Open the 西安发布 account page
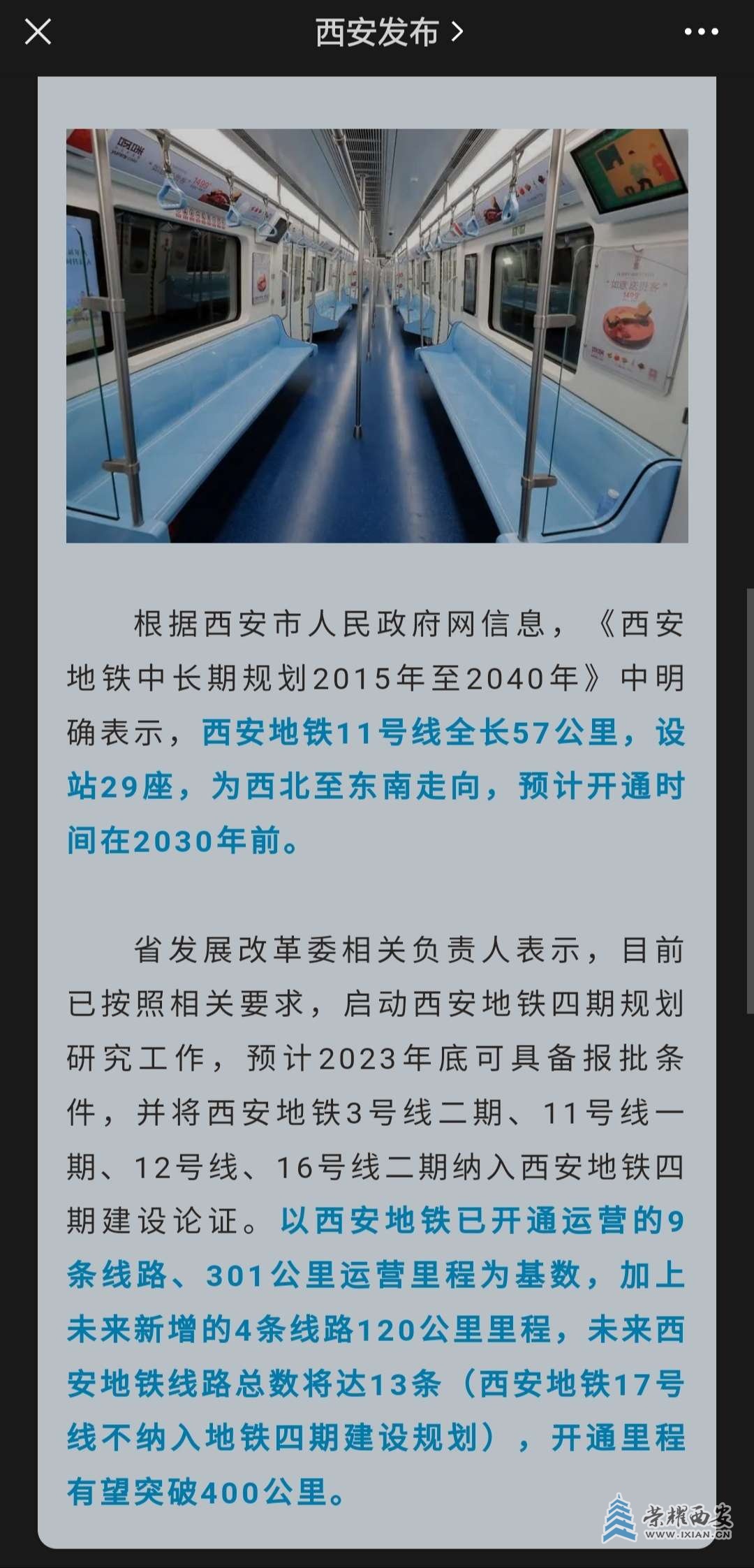754x1568 pixels. click(388, 32)
